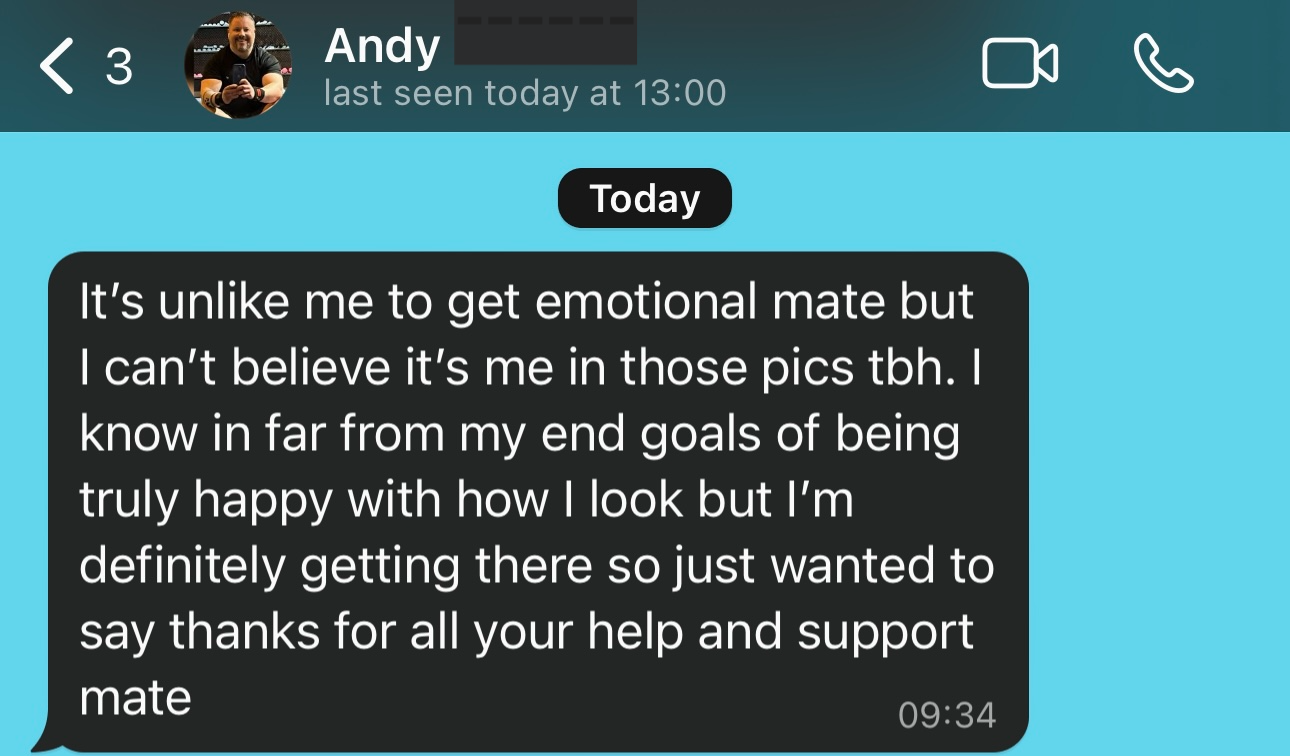Go back to the chats list

point(60,66)
